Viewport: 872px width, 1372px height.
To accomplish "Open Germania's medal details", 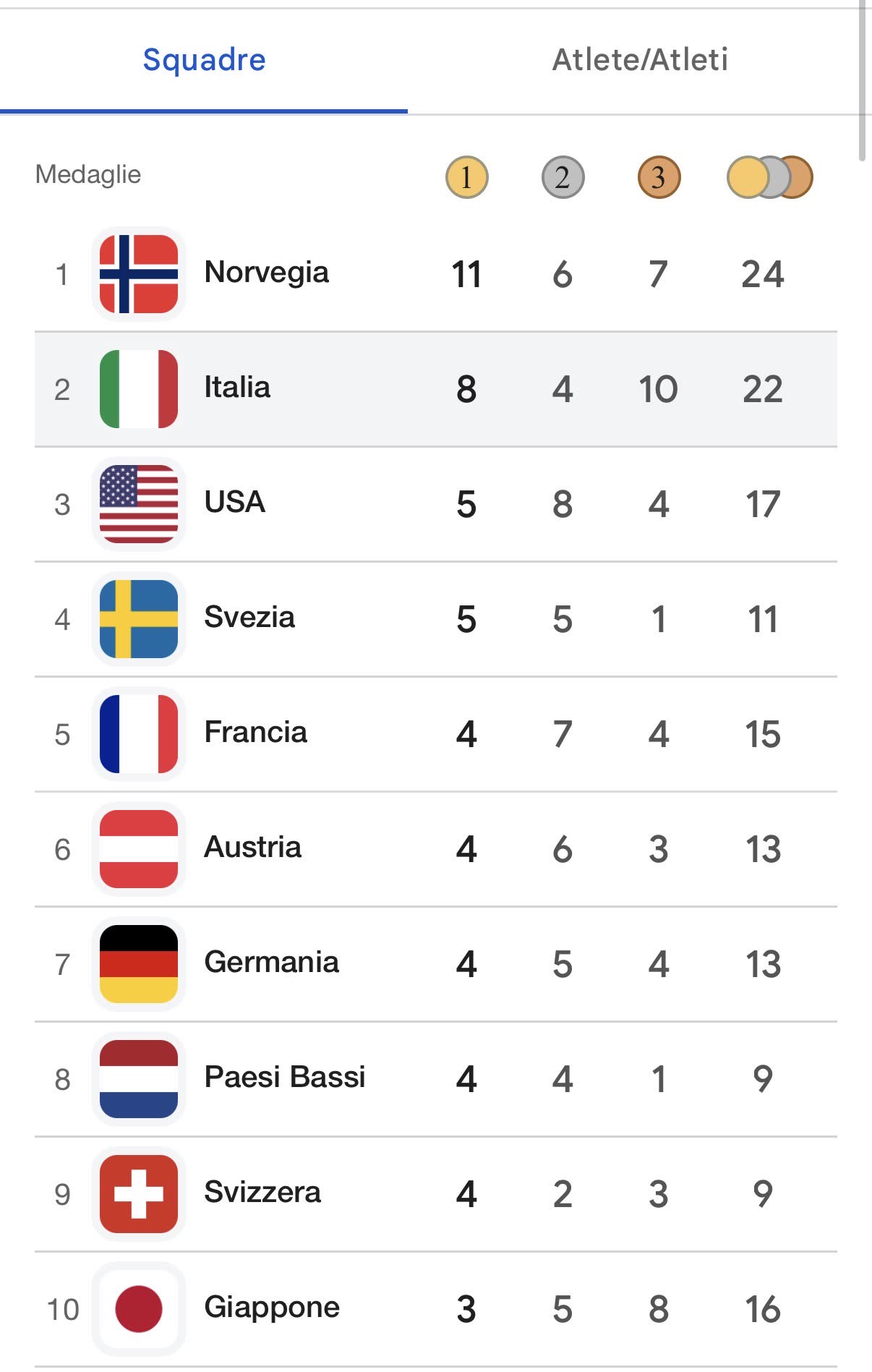I will [x=436, y=964].
